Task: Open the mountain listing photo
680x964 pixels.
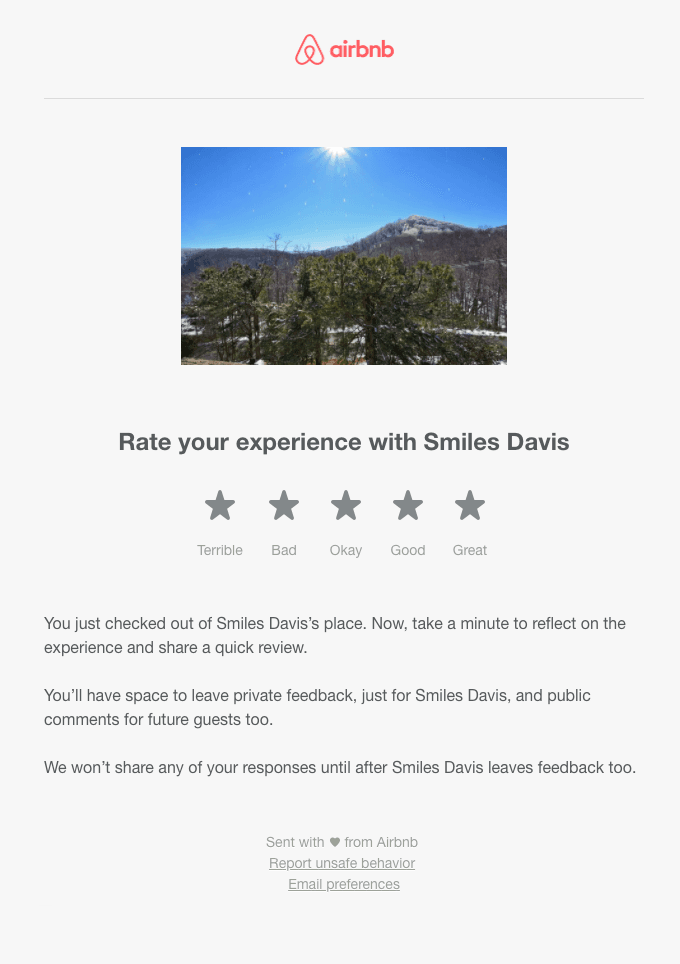Action: pos(344,256)
